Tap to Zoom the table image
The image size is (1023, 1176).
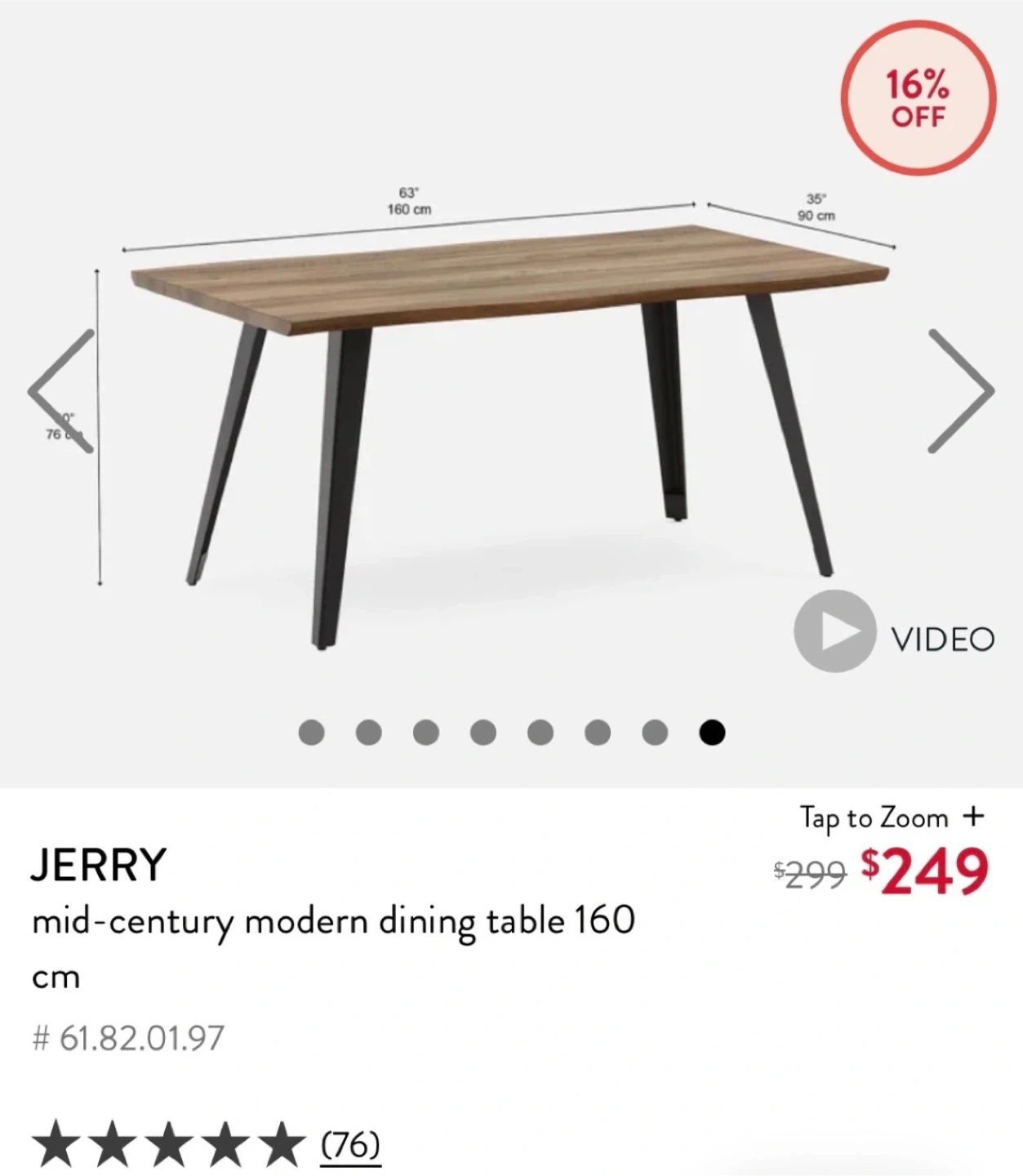pos(892,817)
